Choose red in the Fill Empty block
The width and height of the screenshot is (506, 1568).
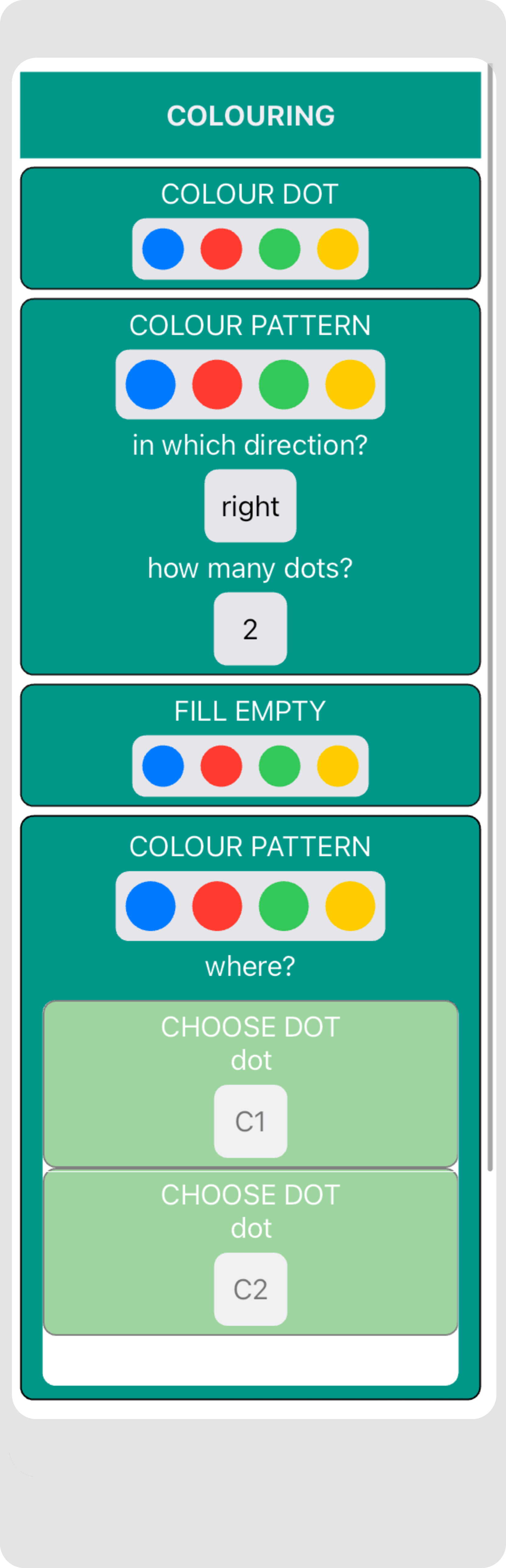tap(221, 766)
